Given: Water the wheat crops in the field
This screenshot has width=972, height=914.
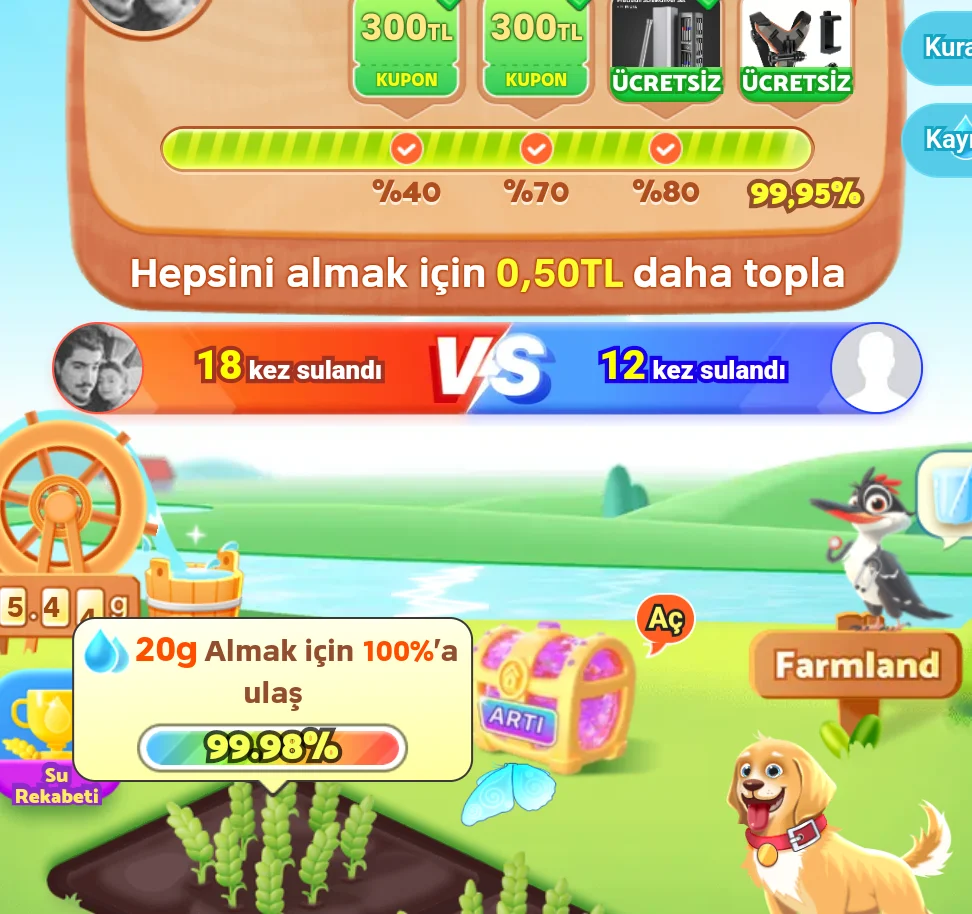Looking at the screenshot, I should pyautogui.click(x=270, y=840).
